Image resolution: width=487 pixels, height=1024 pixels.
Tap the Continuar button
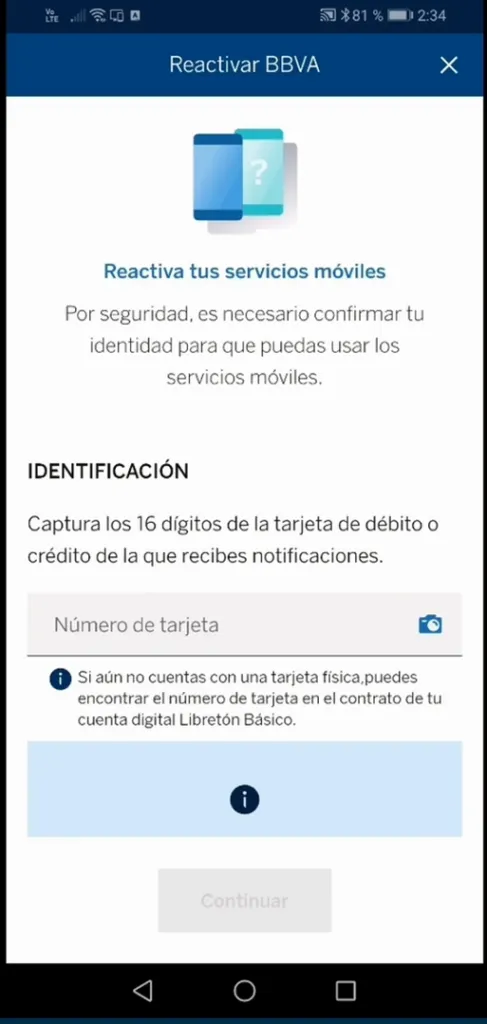click(x=244, y=901)
